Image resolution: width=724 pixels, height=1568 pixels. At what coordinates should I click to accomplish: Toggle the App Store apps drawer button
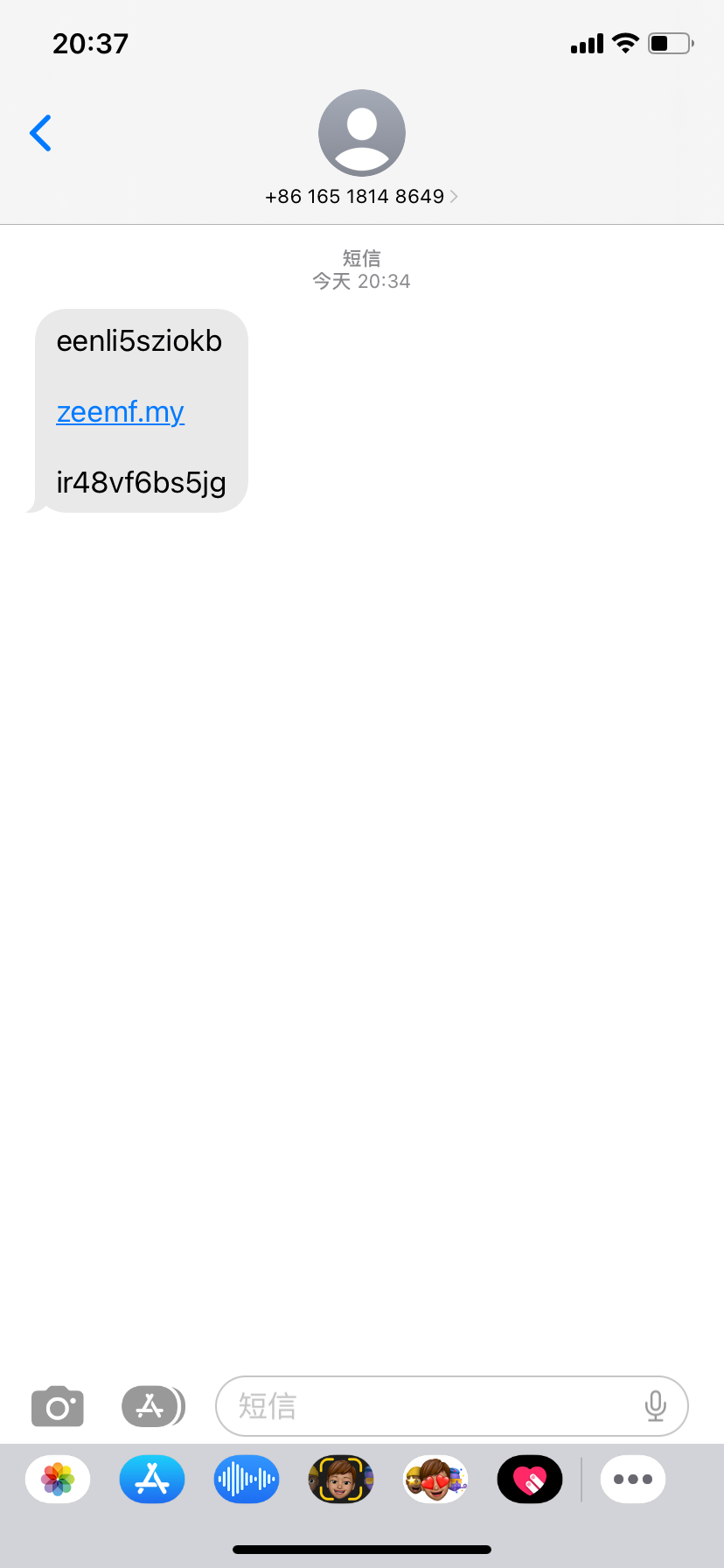(x=152, y=1406)
